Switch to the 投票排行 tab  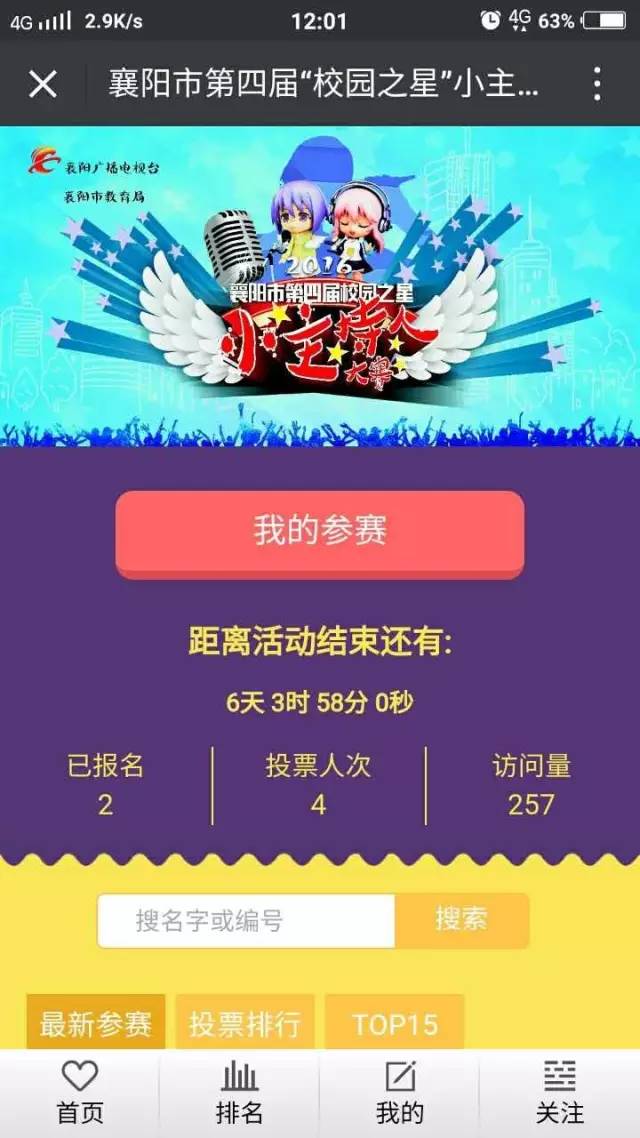245,1022
